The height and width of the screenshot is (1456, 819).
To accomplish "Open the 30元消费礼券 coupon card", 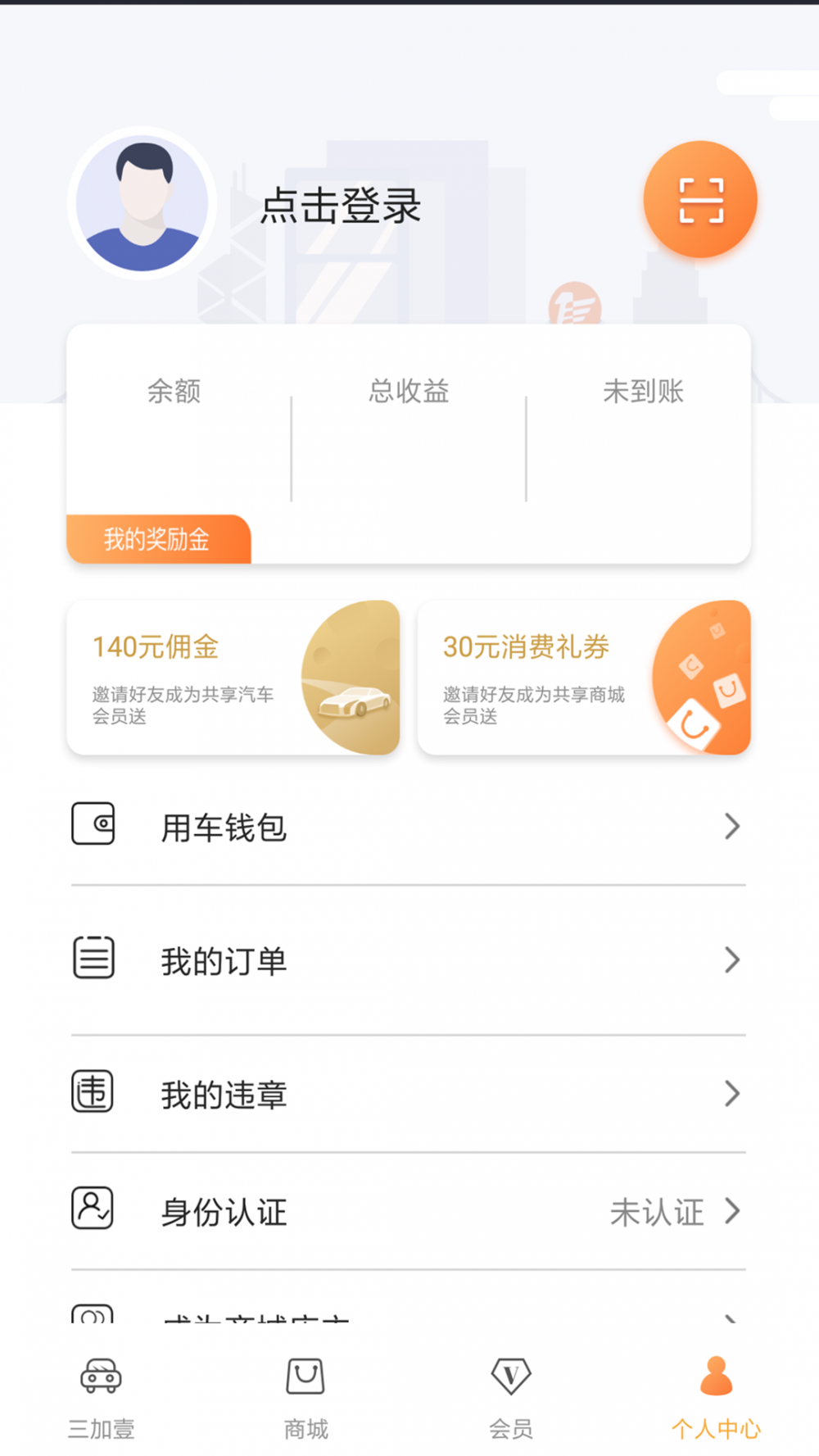I will (584, 677).
